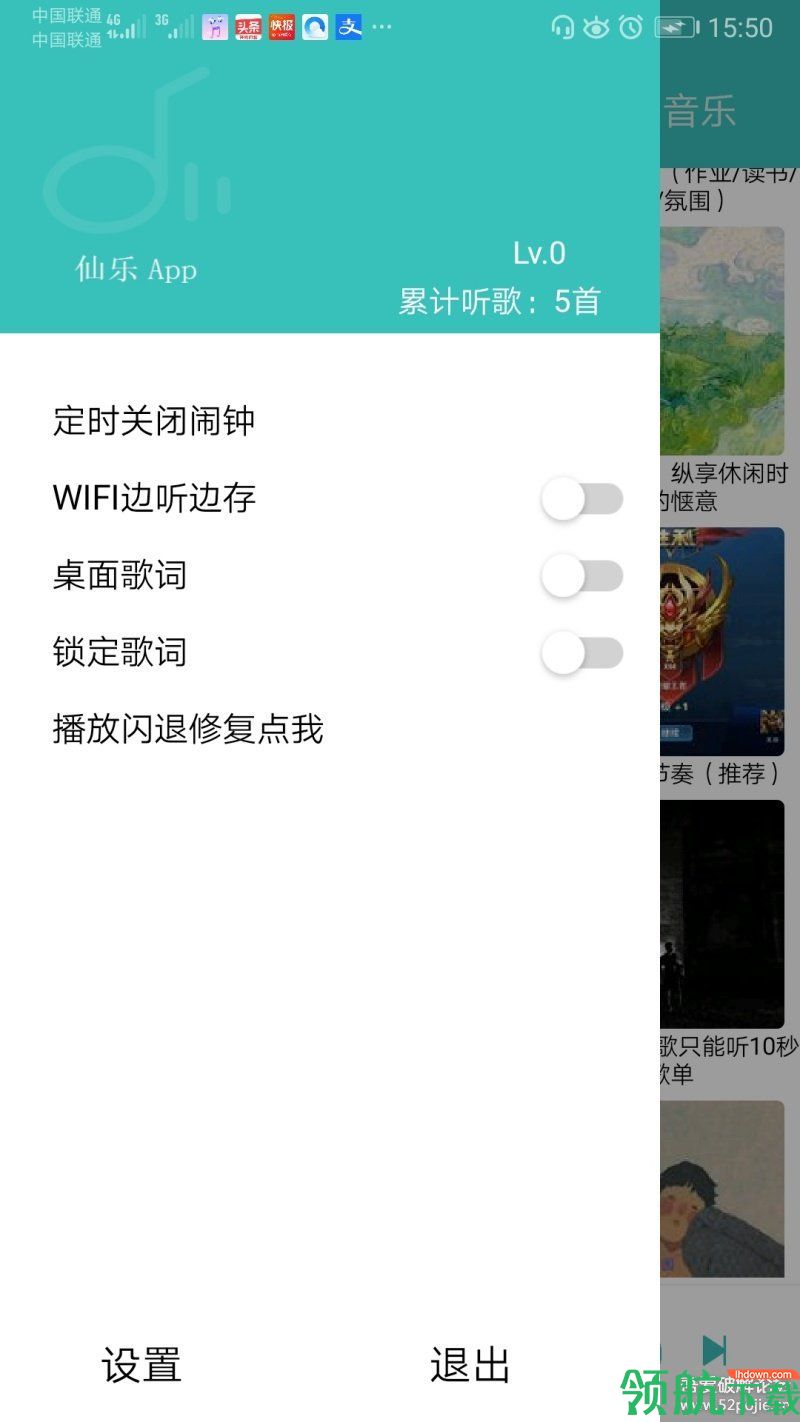Open 播放闪退修复点我 fix option
Image resolution: width=800 pixels, height=1422 pixels.
click(x=188, y=729)
